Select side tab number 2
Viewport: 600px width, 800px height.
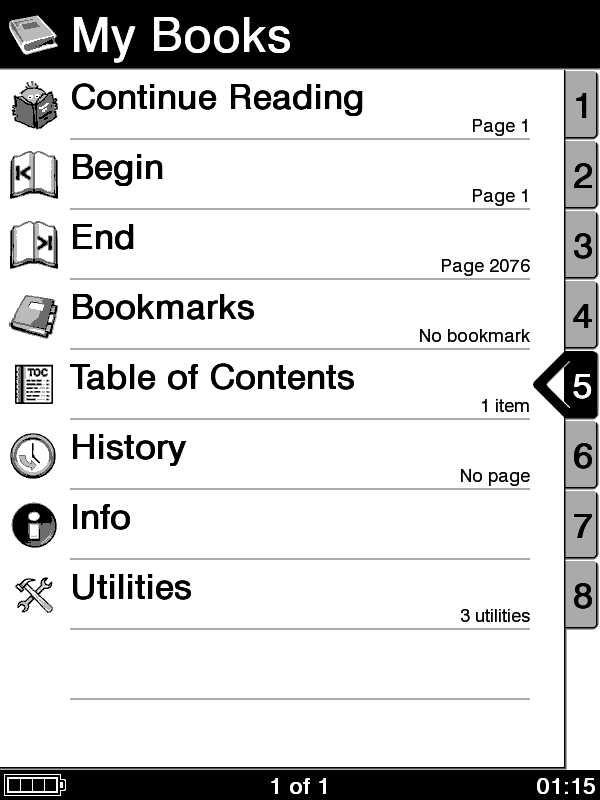click(582, 175)
